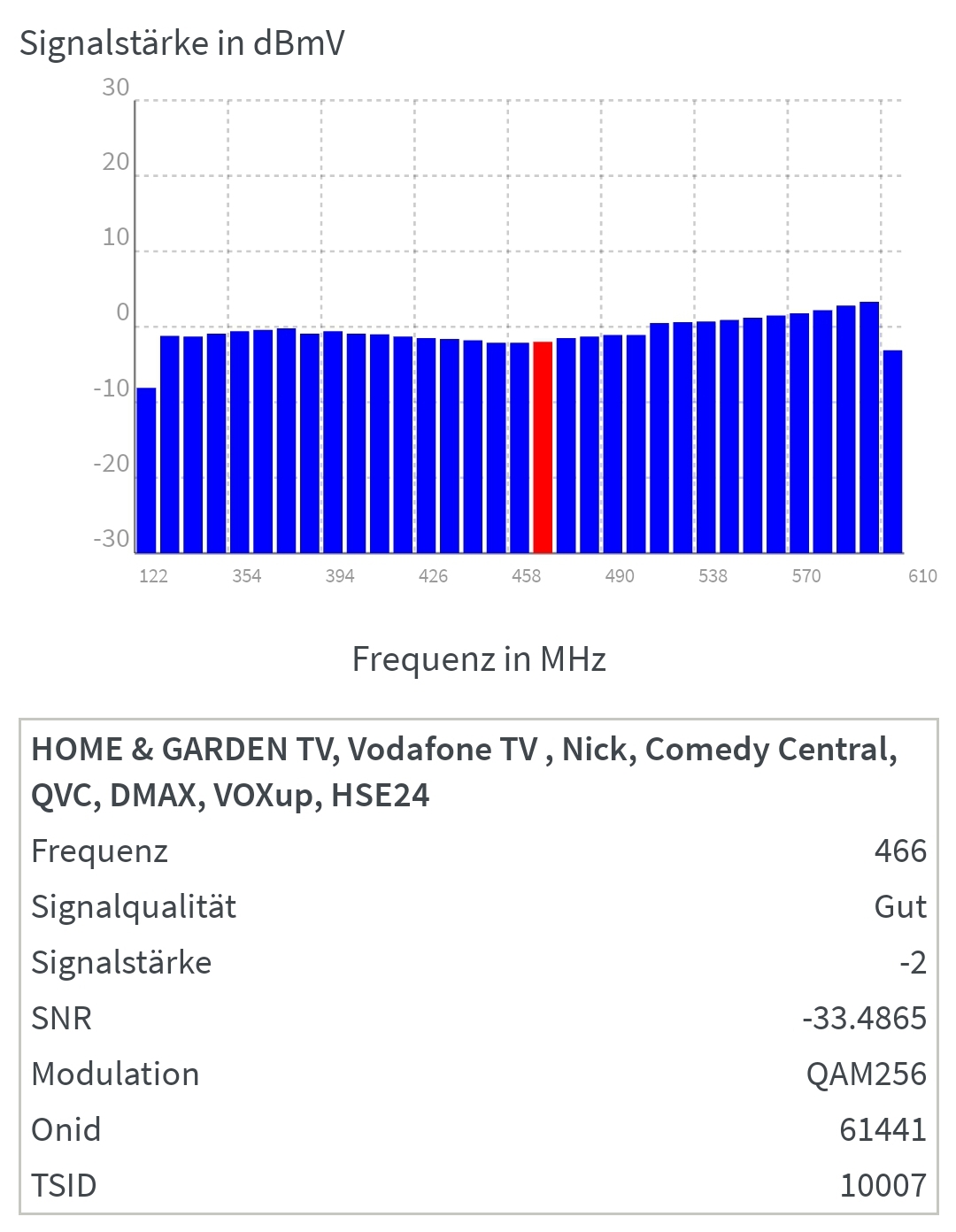Image resolution: width=956 pixels, height=1232 pixels.
Task: Select the first bar at 122 MHz
Action: click(x=146, y=470)
